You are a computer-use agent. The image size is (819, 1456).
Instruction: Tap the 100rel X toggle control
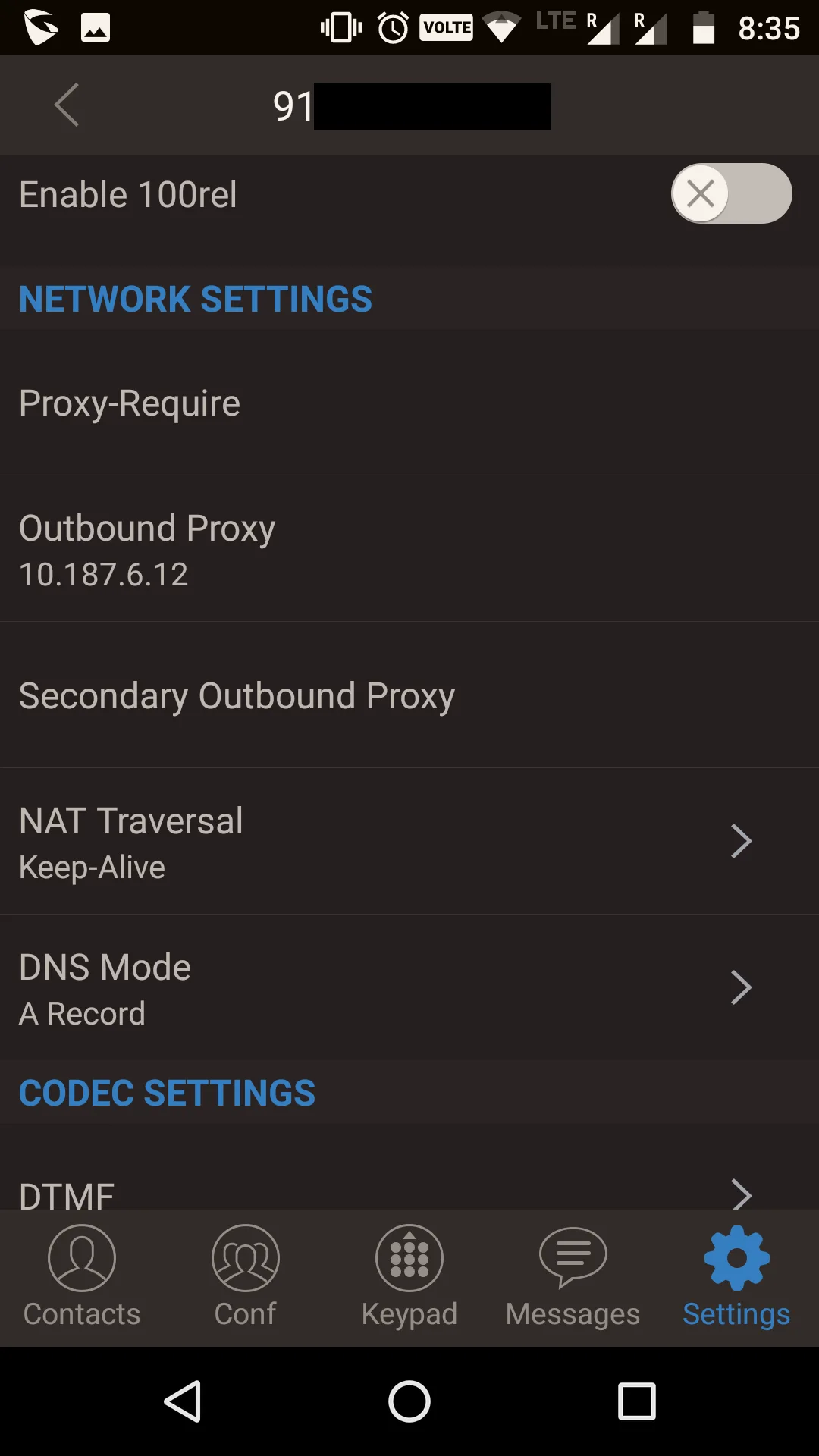(700, 193)
